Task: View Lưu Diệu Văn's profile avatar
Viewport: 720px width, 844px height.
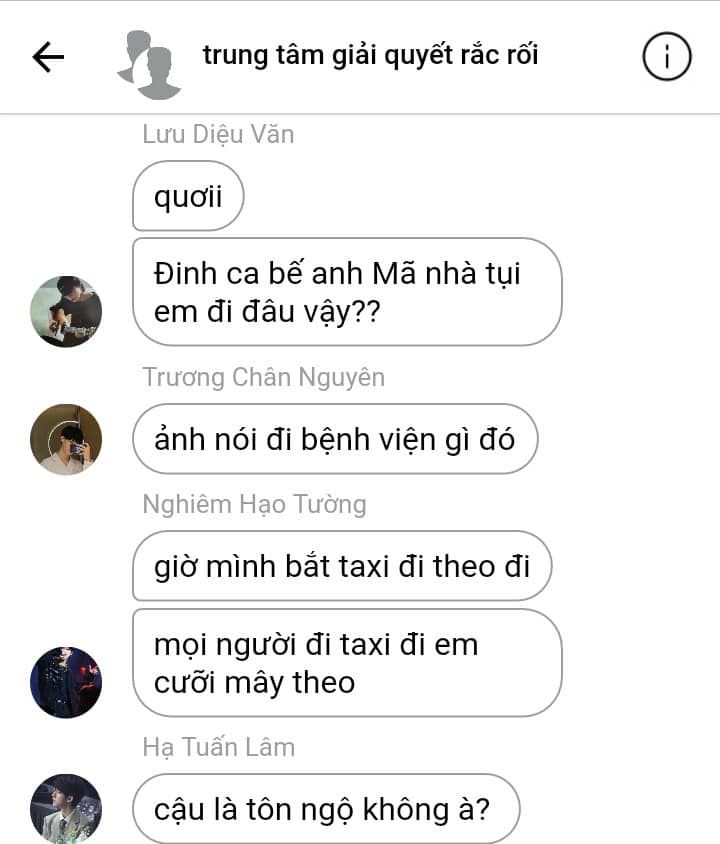Action: 66,311
